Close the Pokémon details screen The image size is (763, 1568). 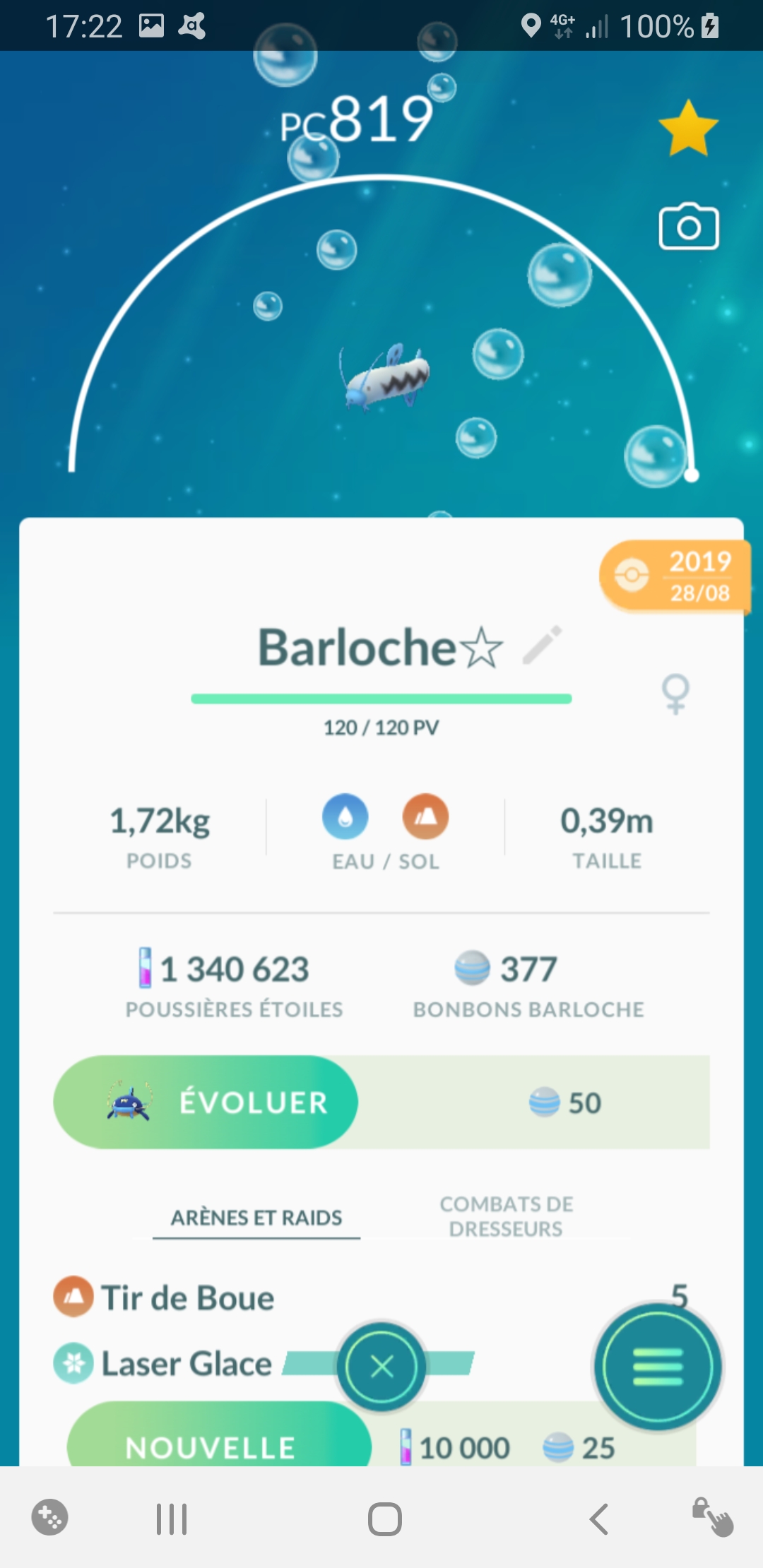[x=381, y=1367]
